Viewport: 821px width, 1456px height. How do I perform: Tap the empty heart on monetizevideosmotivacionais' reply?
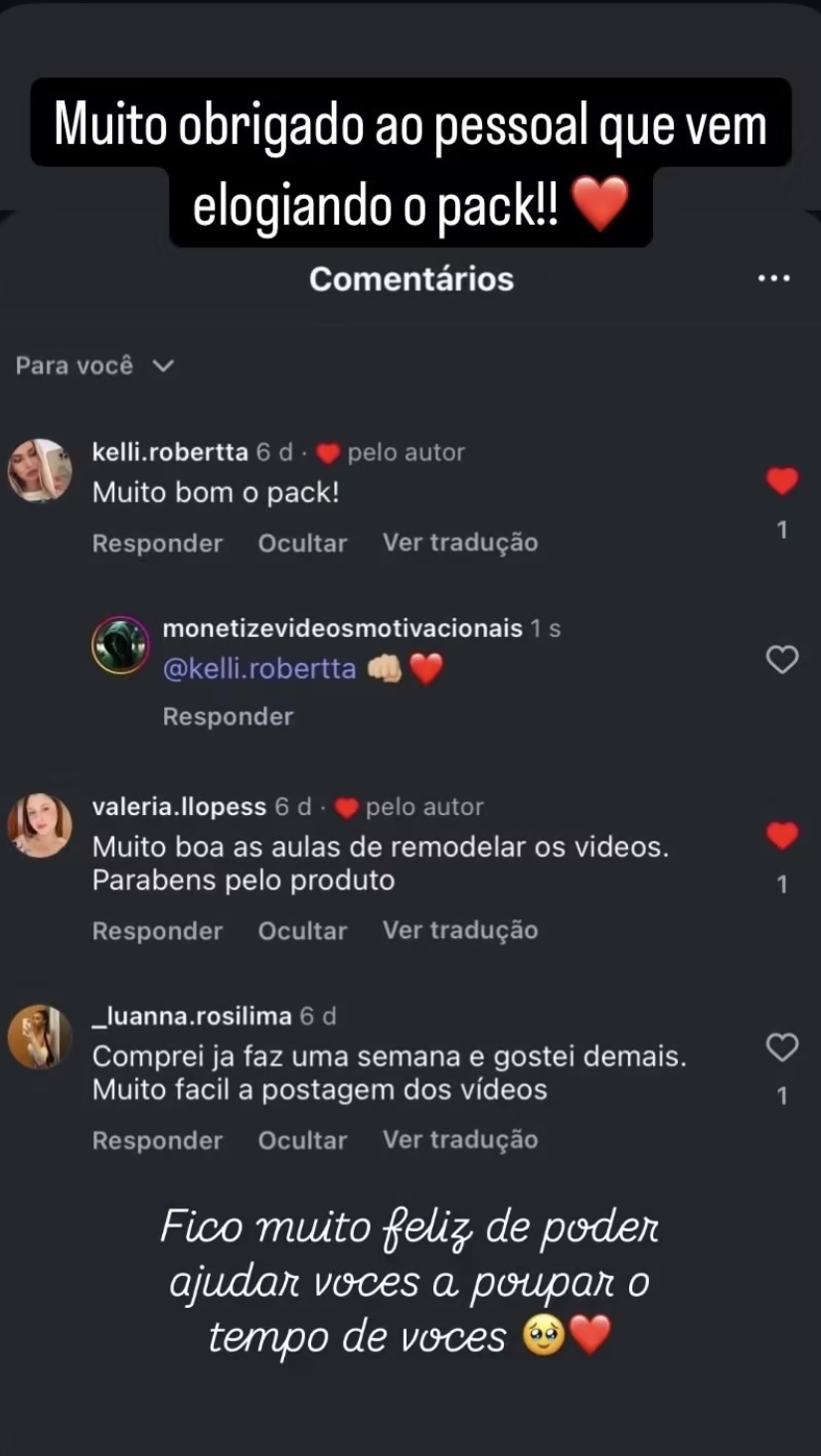pos(781,659)
